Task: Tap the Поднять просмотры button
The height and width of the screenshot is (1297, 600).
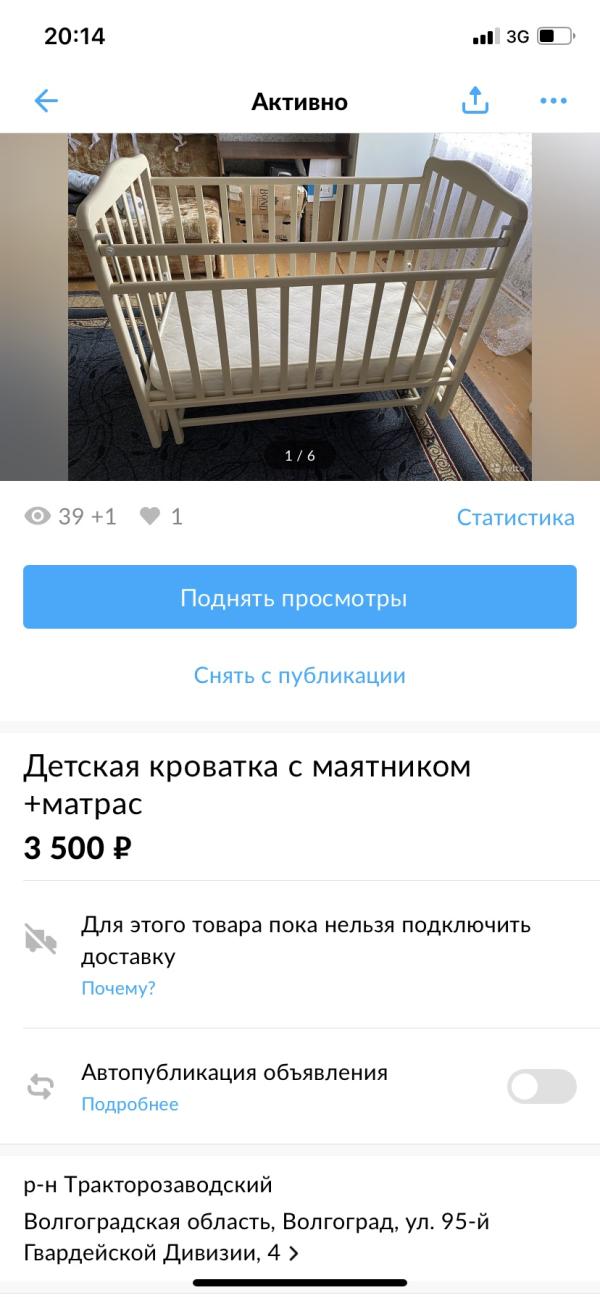Action: coord(300,598)
